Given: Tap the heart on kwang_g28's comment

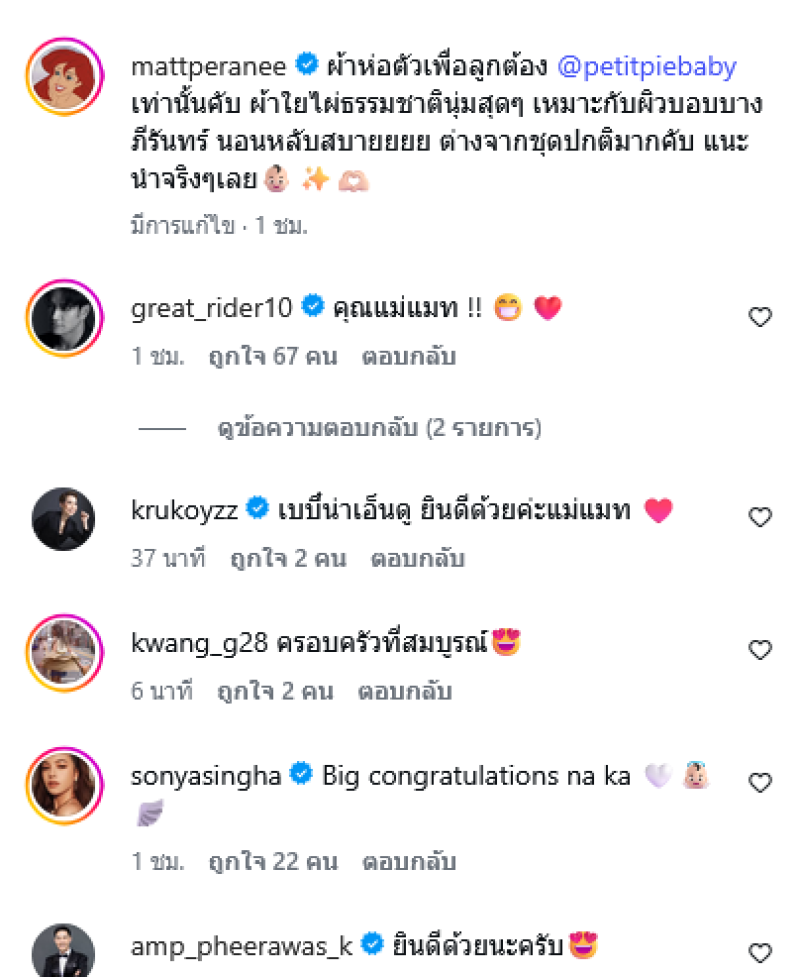Looking at the screenshot, I should (x=760, y=650).
